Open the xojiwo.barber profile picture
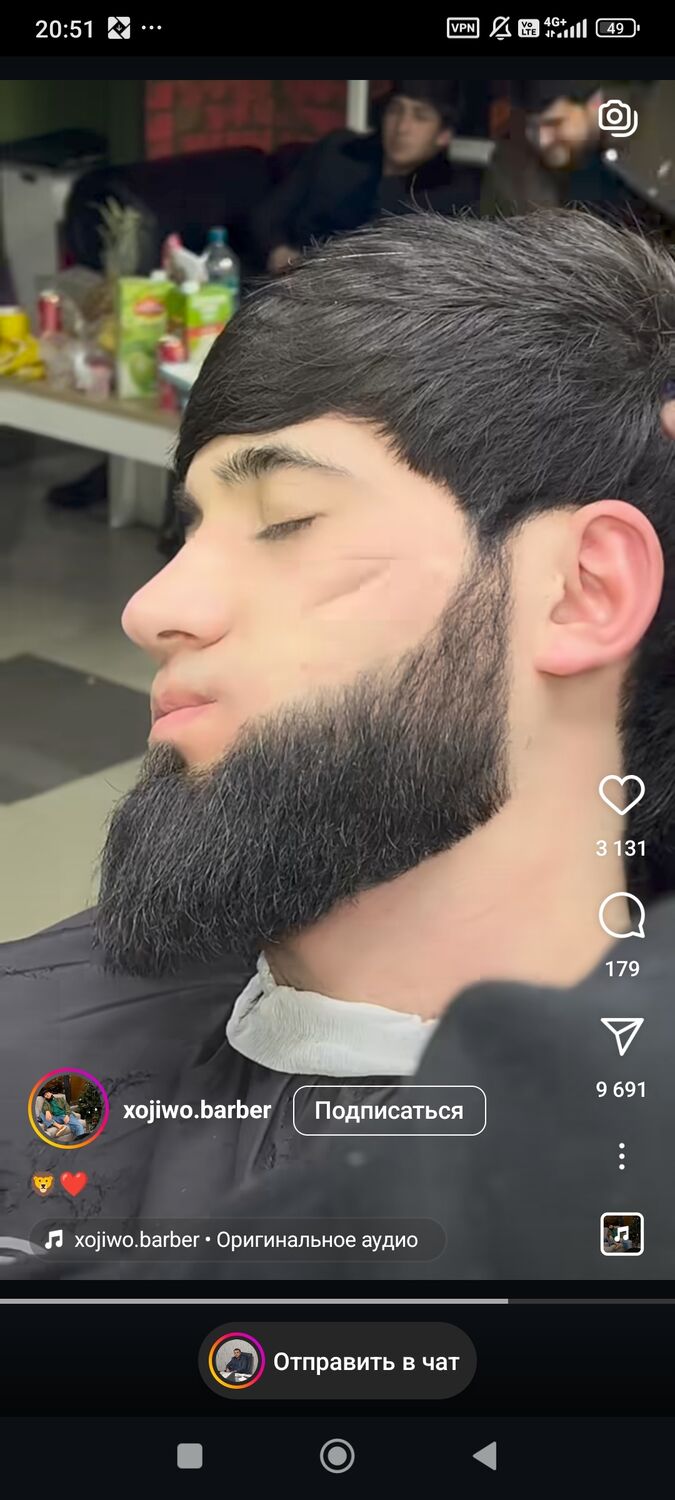Screen dimensions: 675x1500 pyautogui.click(x=68, y=1109)
